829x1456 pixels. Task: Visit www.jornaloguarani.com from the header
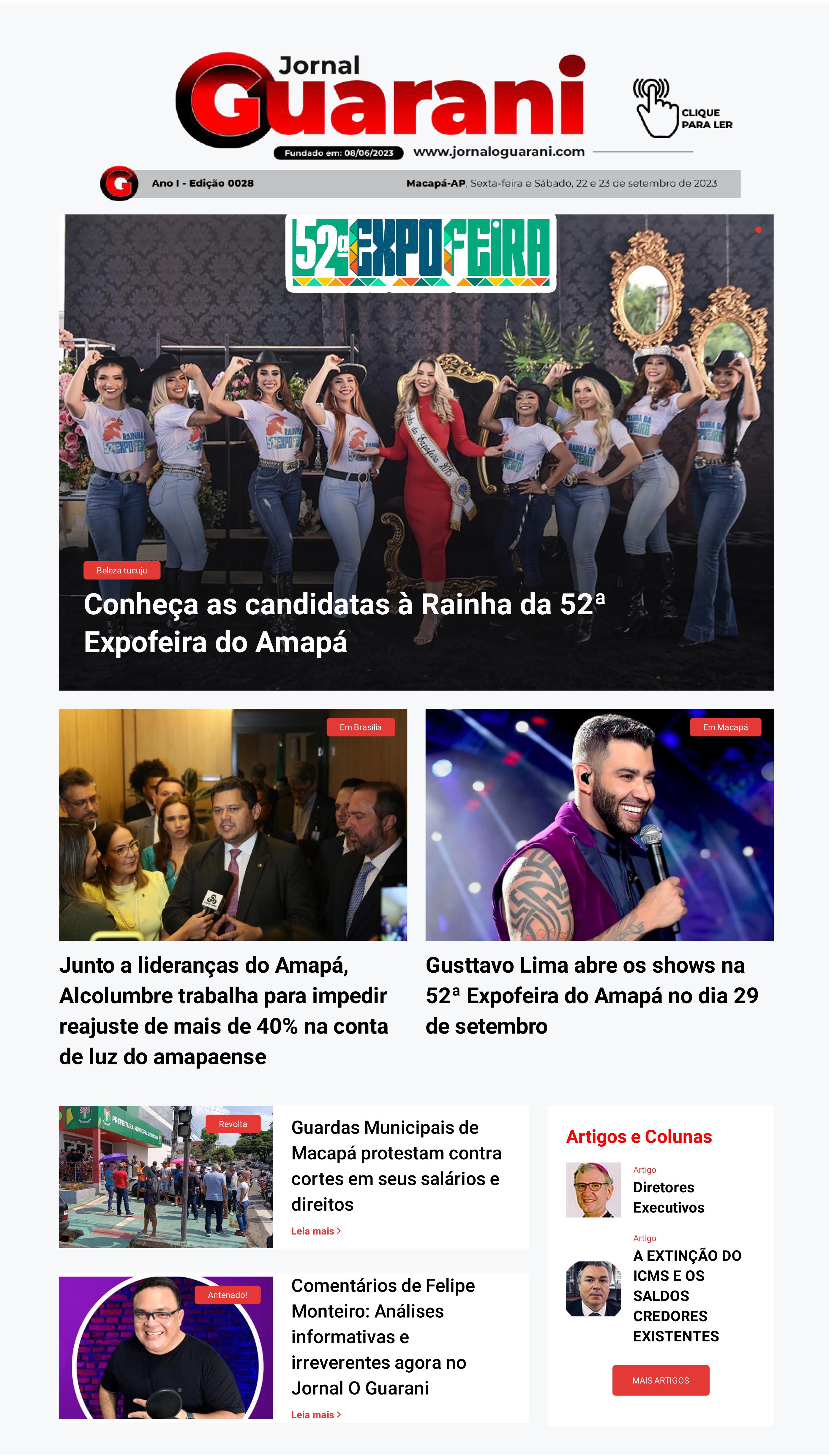coord(499,151)
